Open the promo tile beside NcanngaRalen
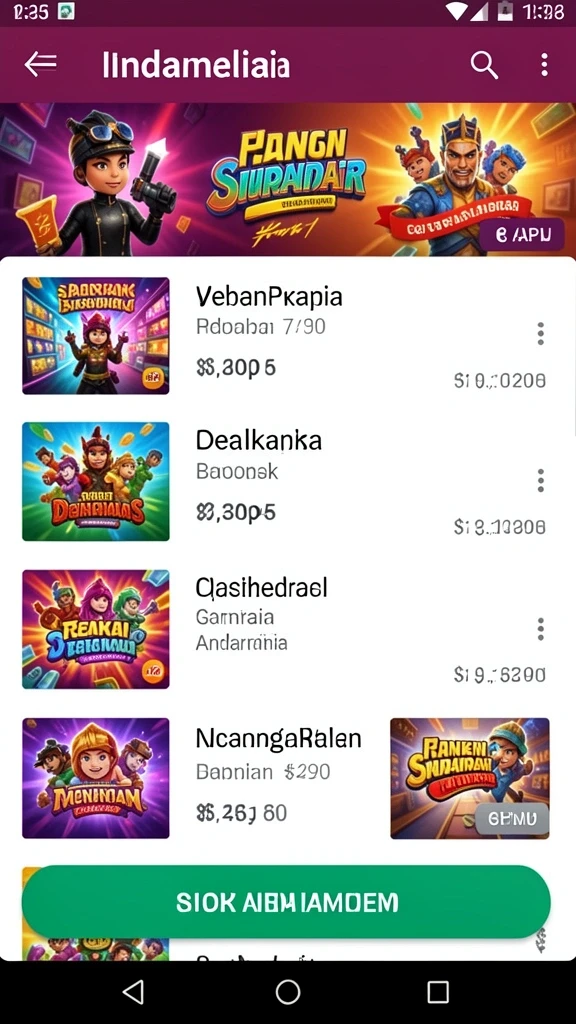This screenshot has height=1024, width=576. pyautogui.click(x=470, y=778)
